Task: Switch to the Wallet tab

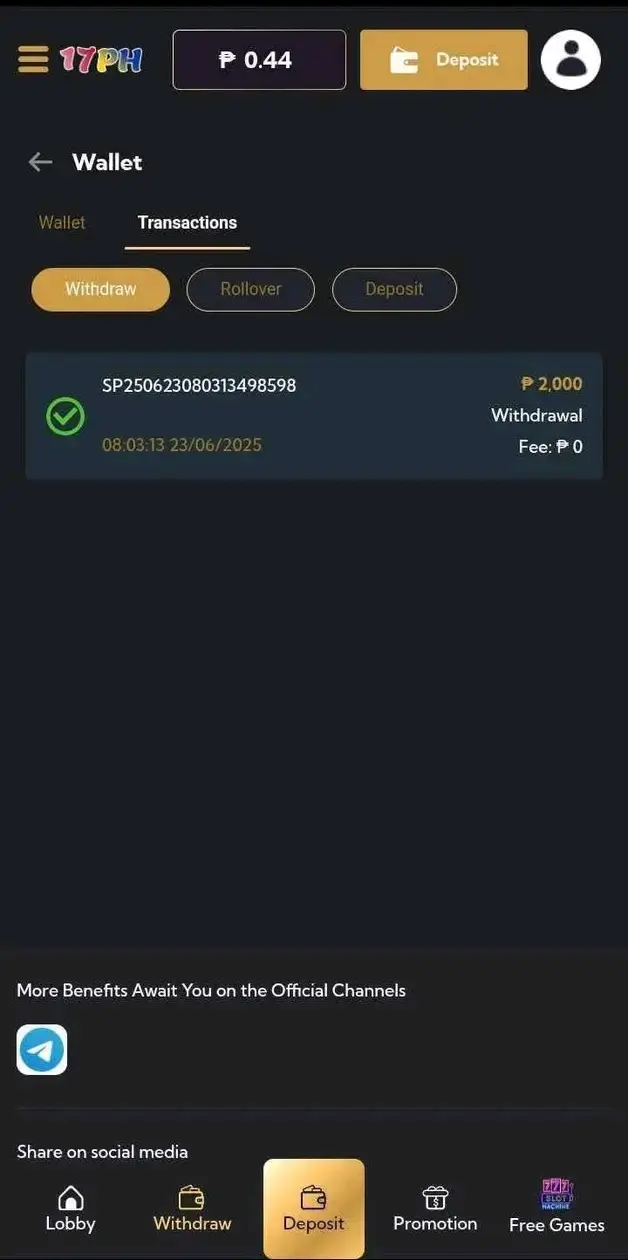Action: tap(62, 222)
